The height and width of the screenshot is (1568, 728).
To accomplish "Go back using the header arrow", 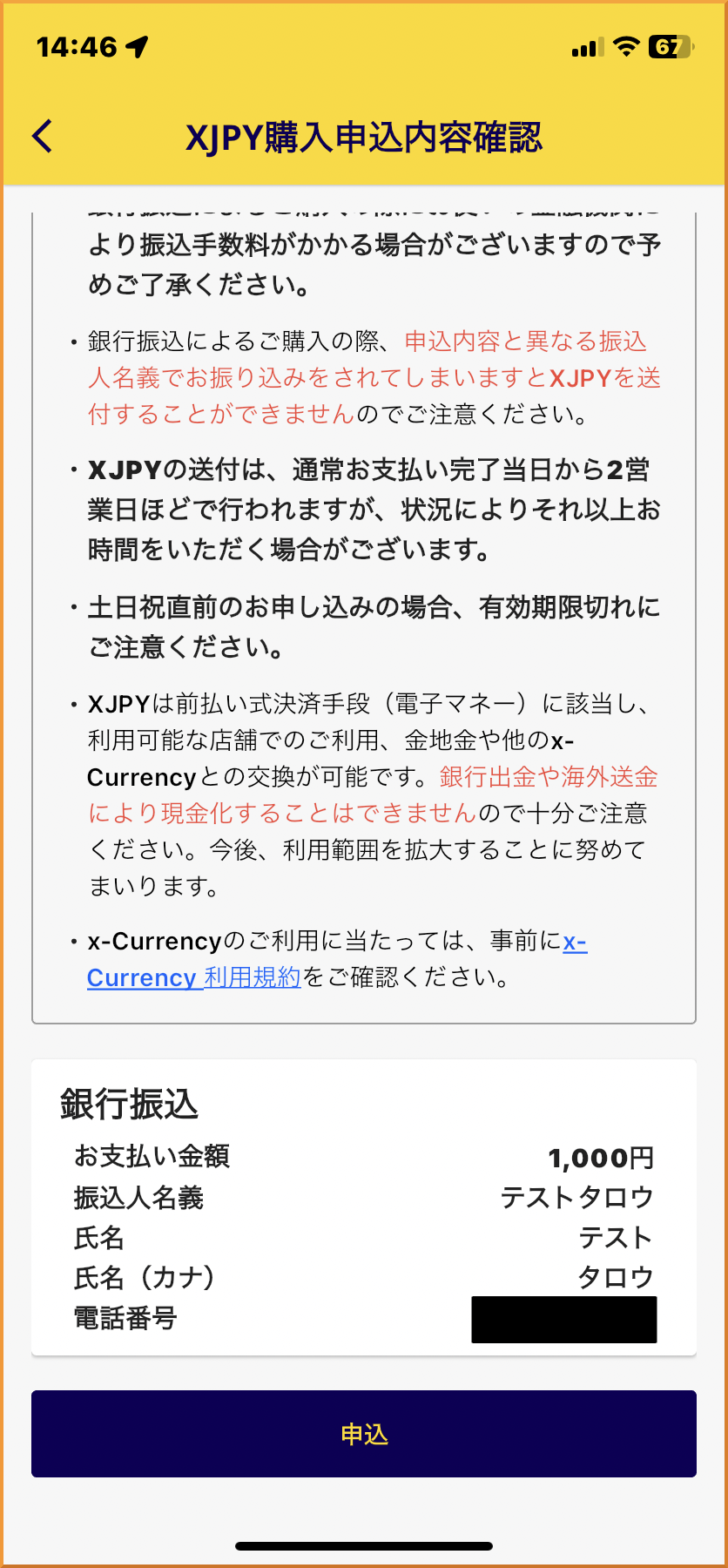I will (43, 137).
